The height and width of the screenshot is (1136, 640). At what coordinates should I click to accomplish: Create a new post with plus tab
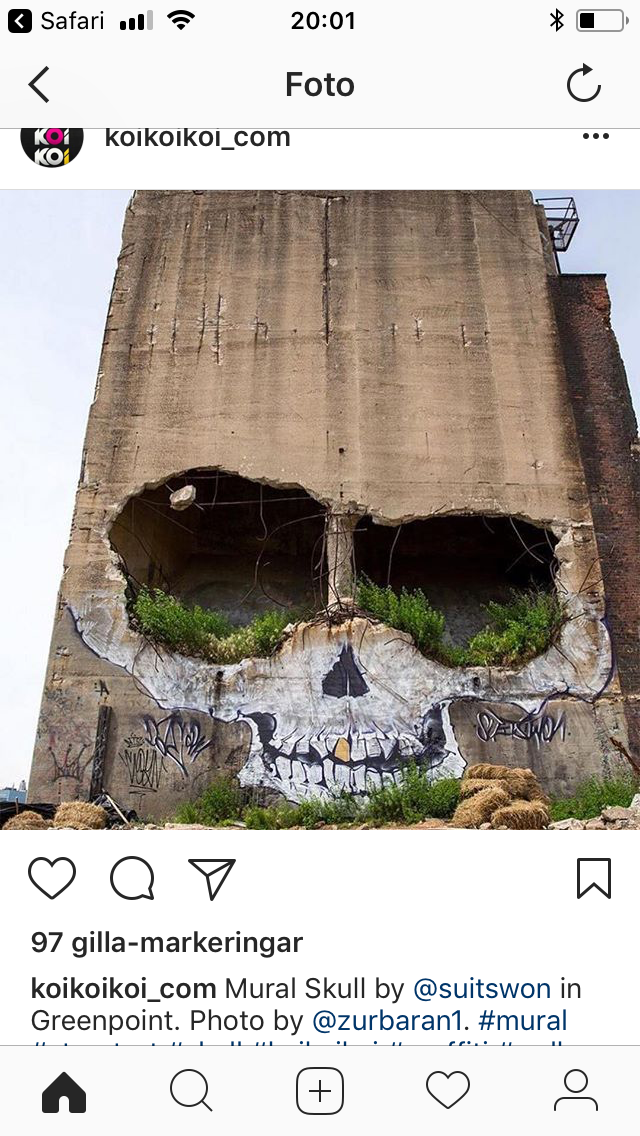pyautogui.click(x=320, y=1091)
